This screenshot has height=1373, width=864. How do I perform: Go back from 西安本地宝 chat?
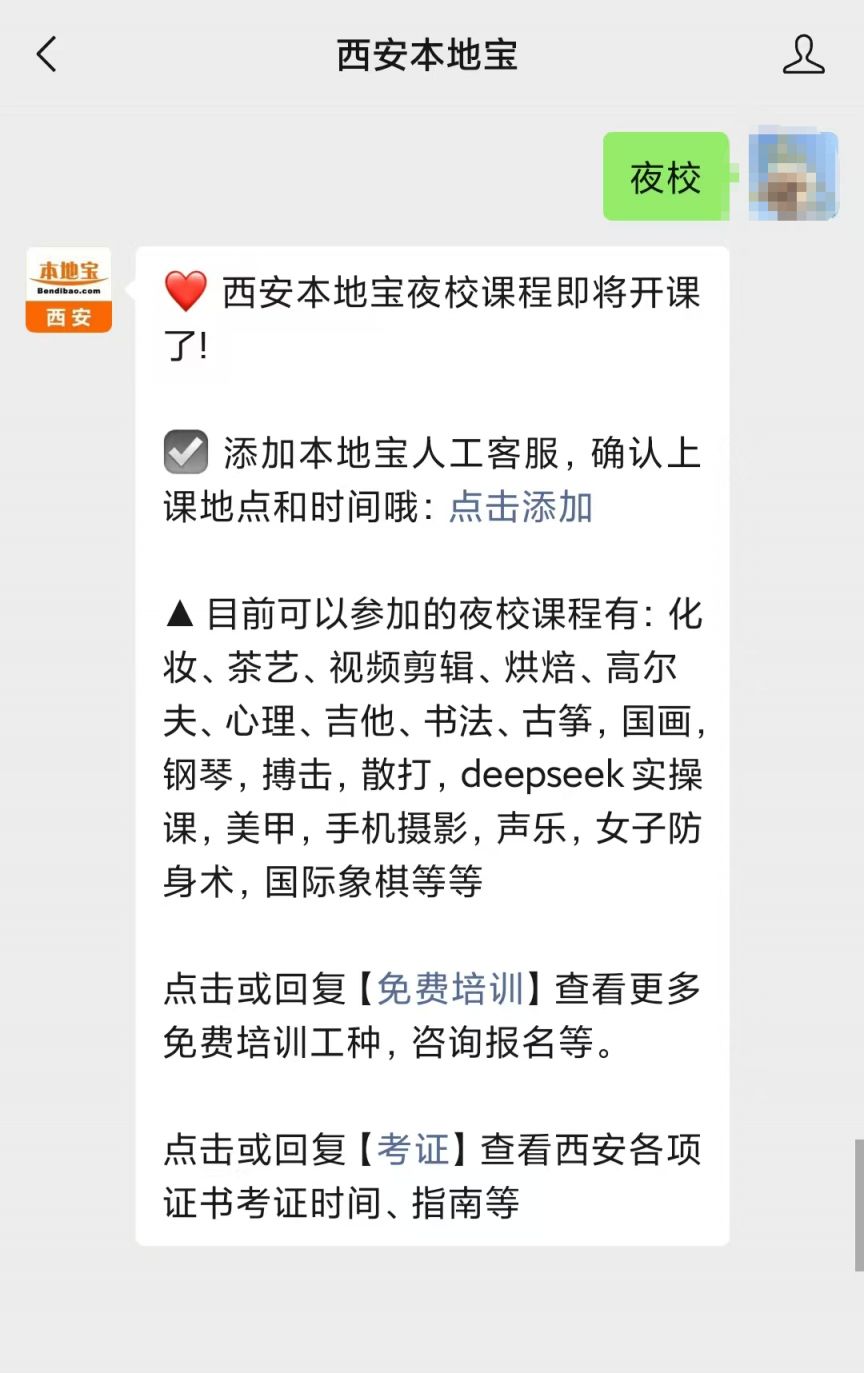pyautogui.click(x=47, y=54)
